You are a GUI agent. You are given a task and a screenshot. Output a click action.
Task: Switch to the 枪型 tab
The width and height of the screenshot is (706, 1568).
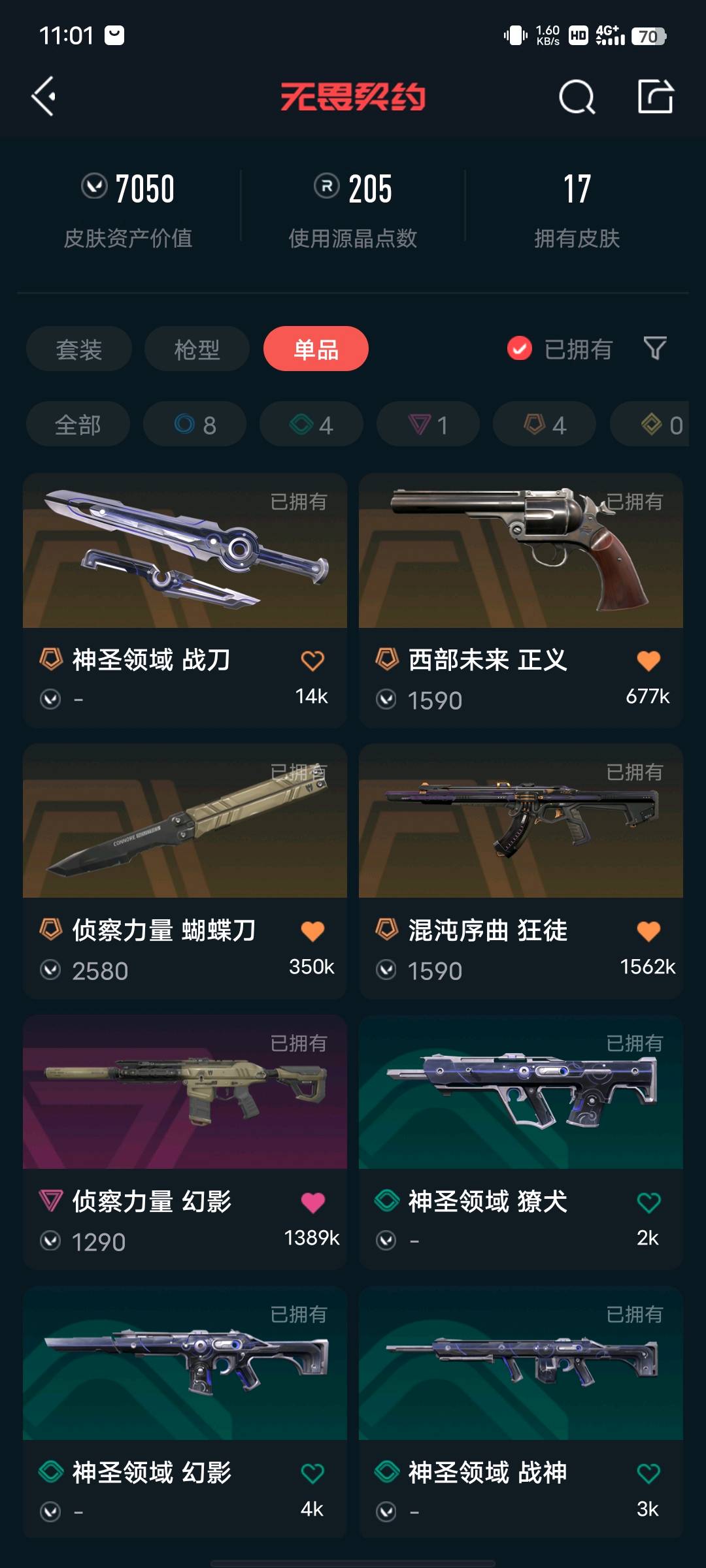197,349
